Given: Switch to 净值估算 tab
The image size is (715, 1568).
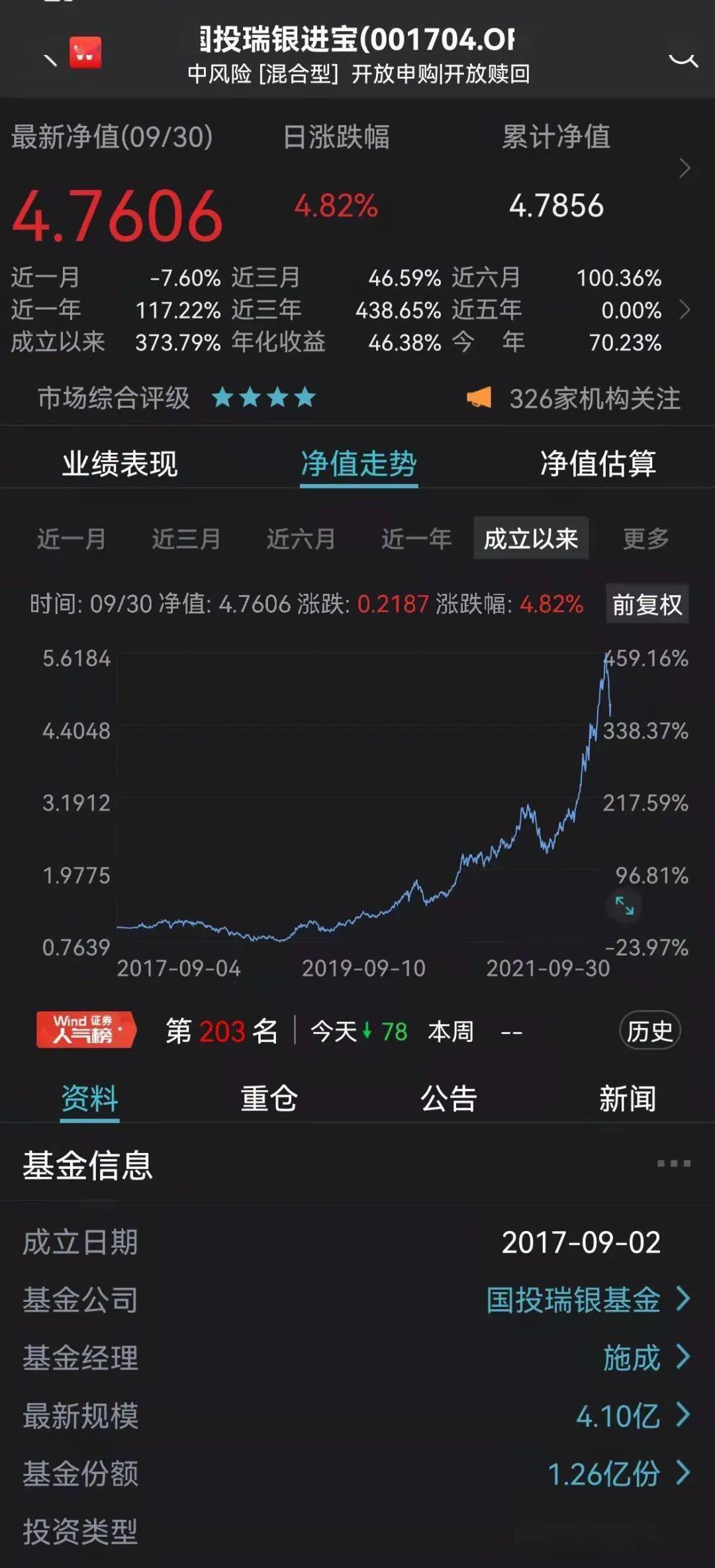Looking at the screenshot, I should click(x=598, y=463).
